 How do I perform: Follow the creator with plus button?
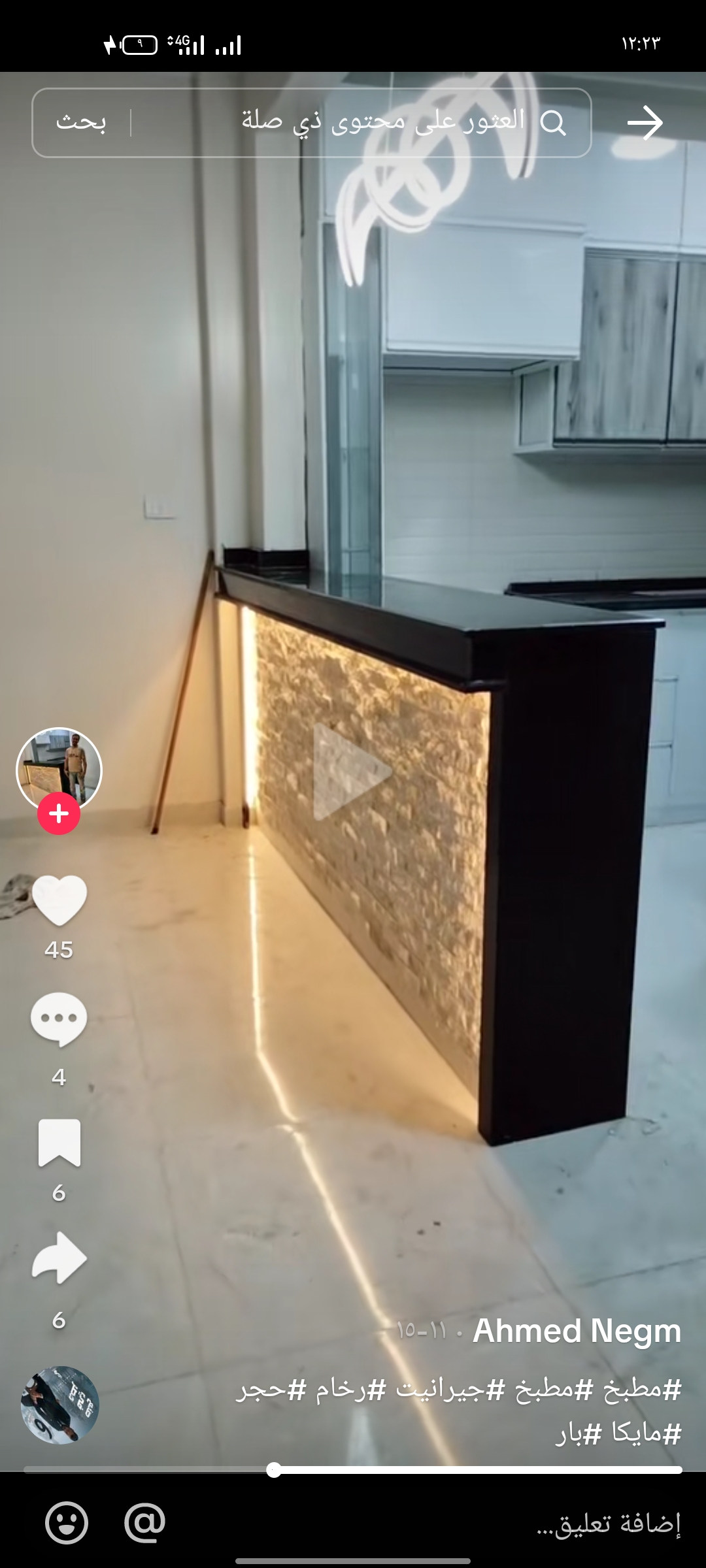click(59, 813)
